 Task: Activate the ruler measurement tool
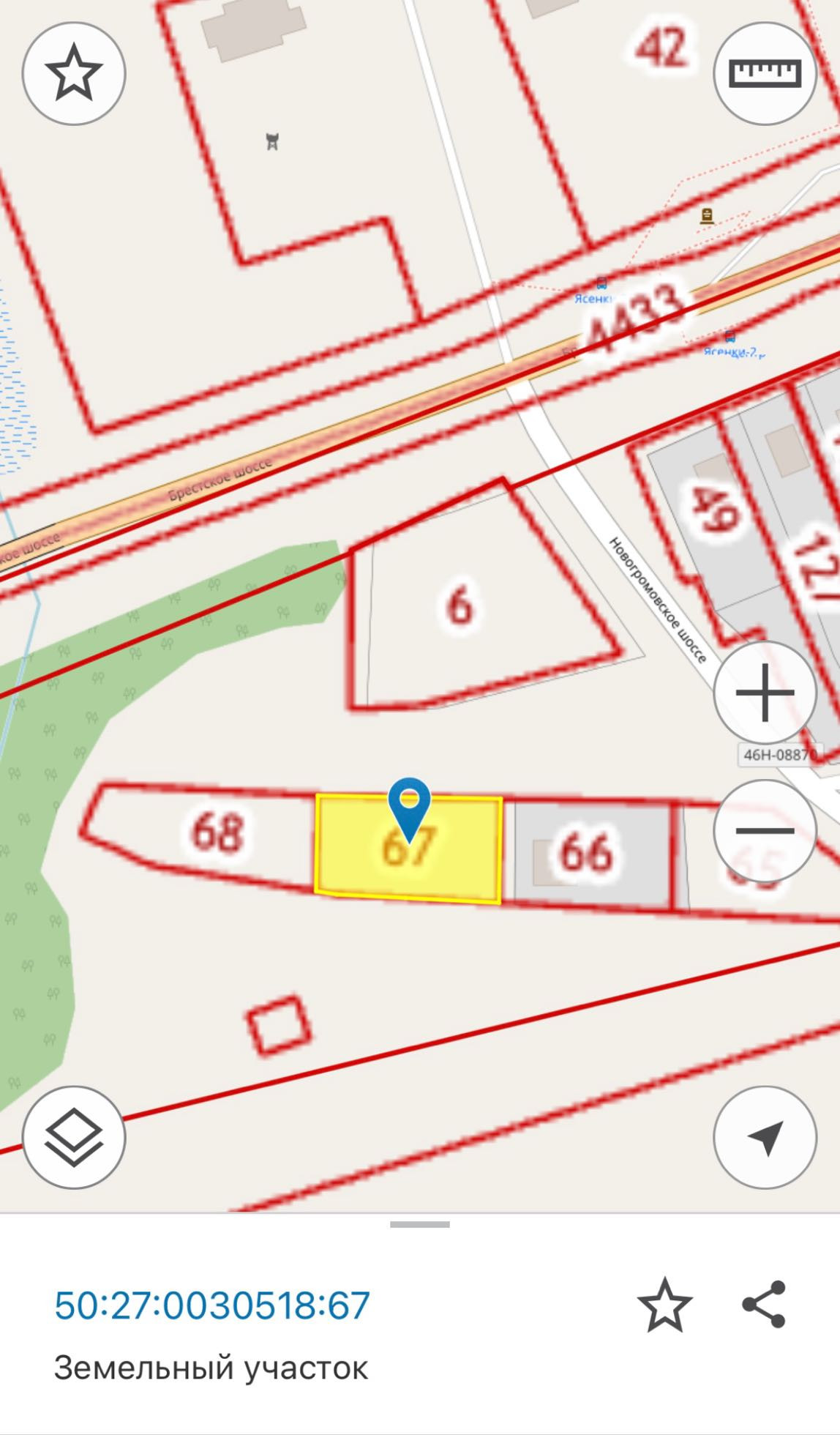tap(765, 73)
